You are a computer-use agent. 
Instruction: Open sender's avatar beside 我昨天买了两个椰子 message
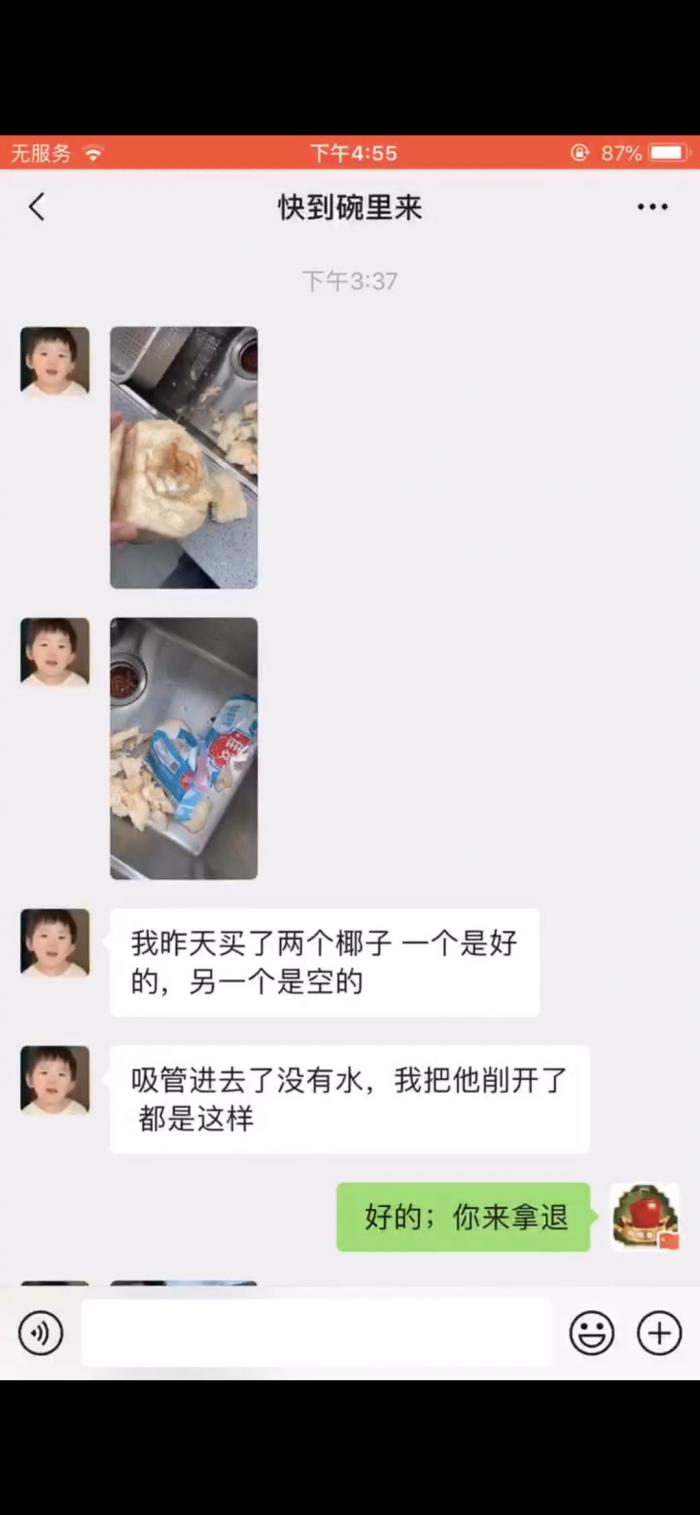(x=55, y=942)
